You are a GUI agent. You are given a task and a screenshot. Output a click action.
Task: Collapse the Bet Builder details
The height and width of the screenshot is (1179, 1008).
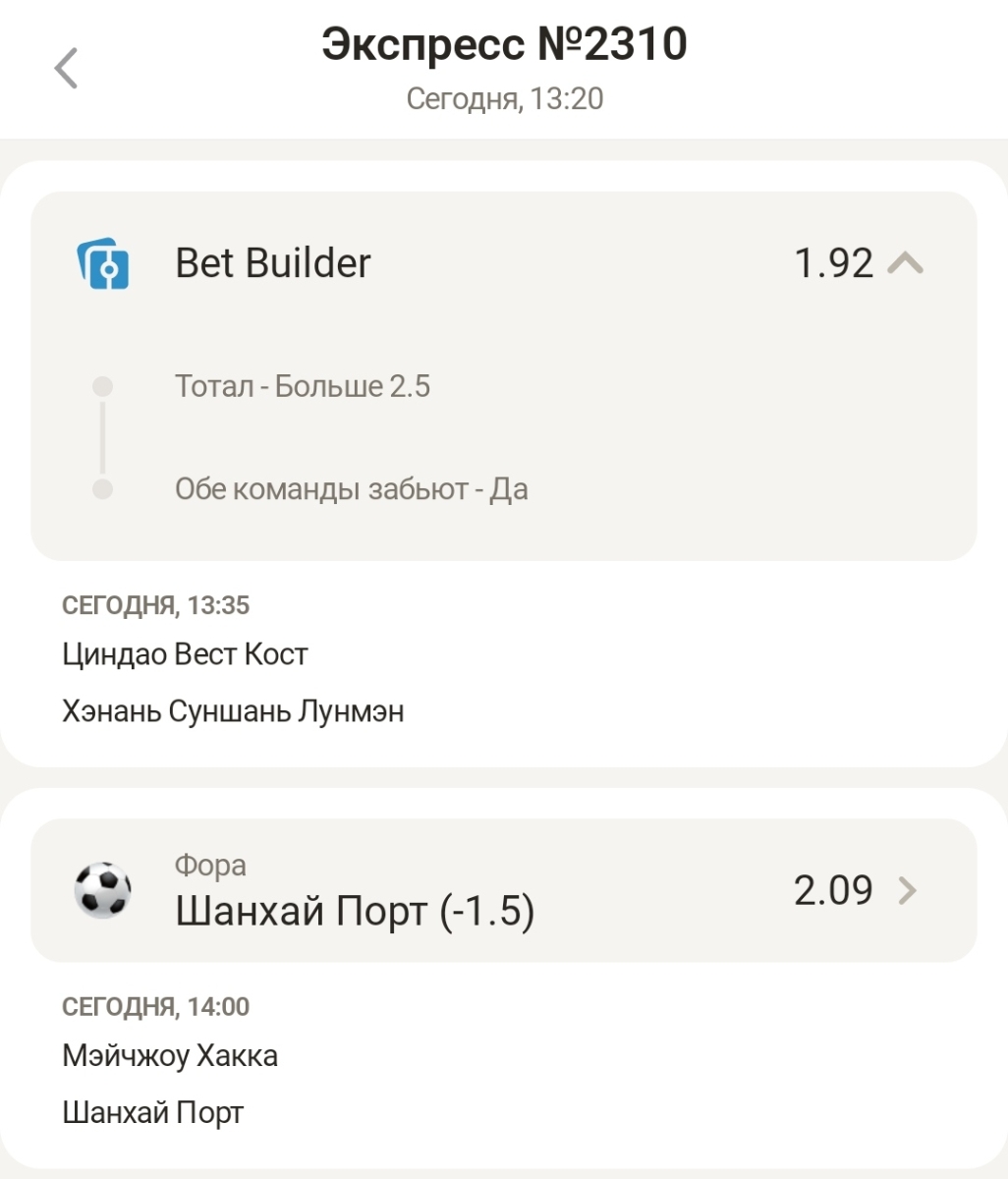tap(905, 263)
